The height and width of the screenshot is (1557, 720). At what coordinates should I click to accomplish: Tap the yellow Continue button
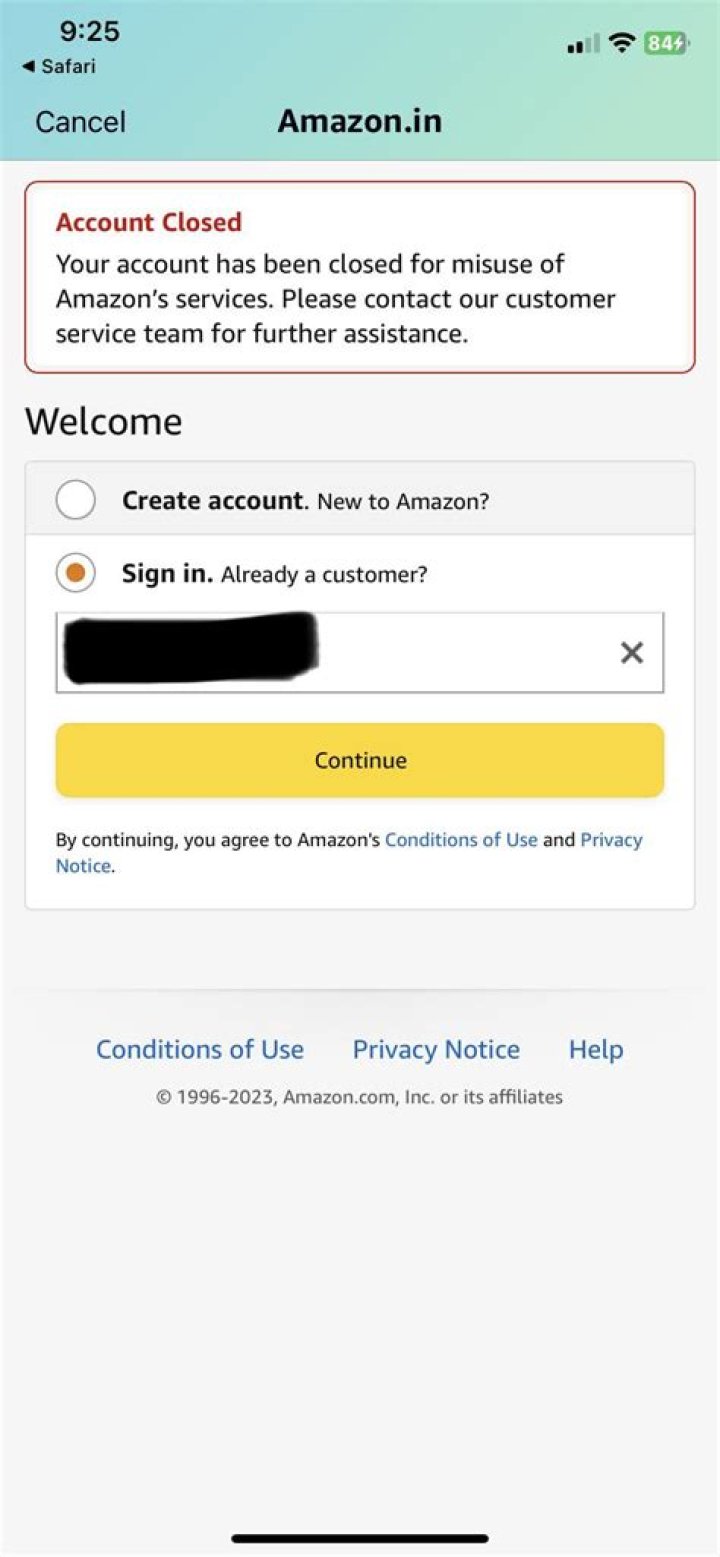tap(360, 760)
